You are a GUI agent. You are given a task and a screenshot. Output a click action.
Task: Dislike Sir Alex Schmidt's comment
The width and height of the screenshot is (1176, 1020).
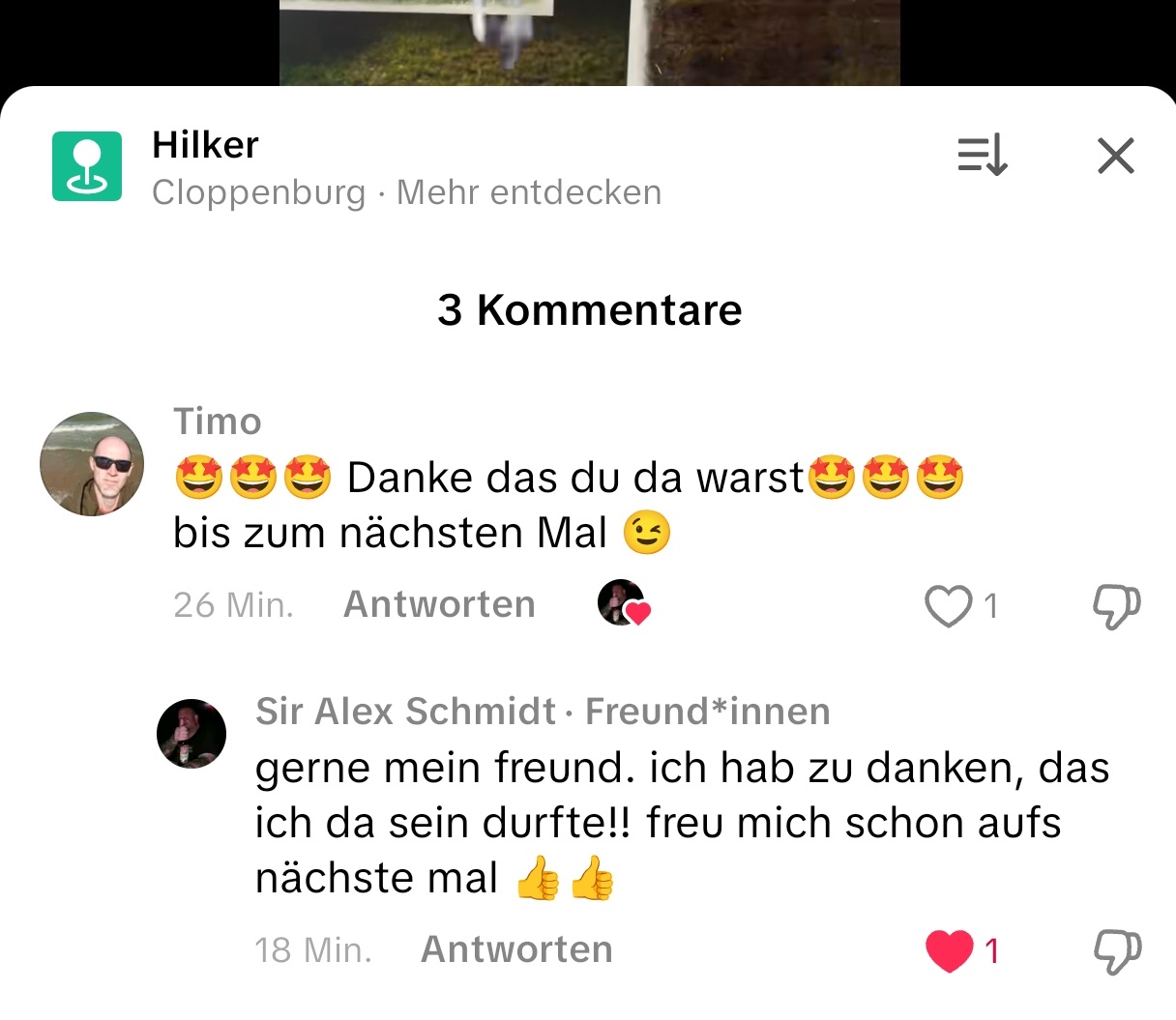pyautogui.click(x=1116, y=951)
